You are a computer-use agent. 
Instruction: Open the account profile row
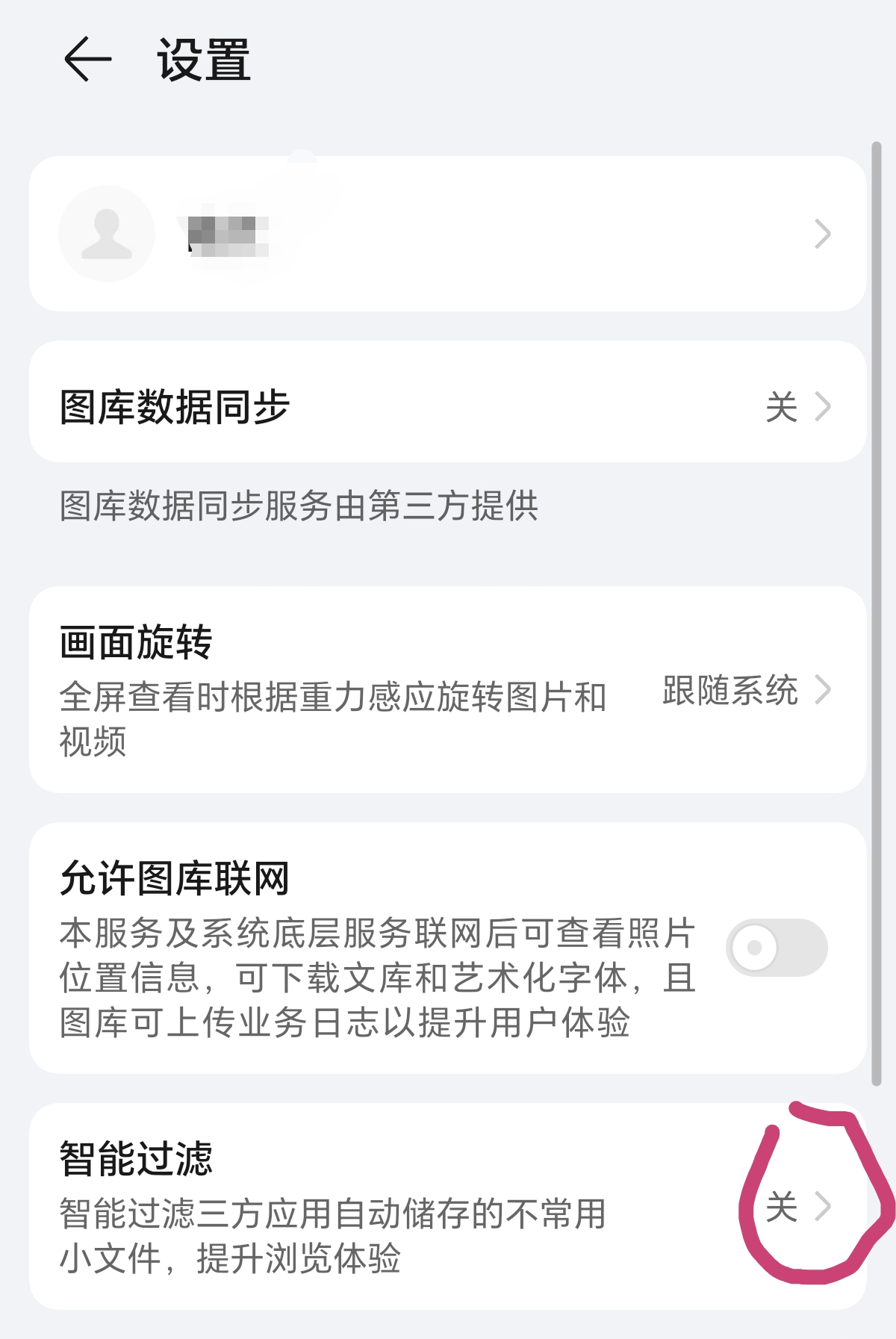(x=447, y=234)
